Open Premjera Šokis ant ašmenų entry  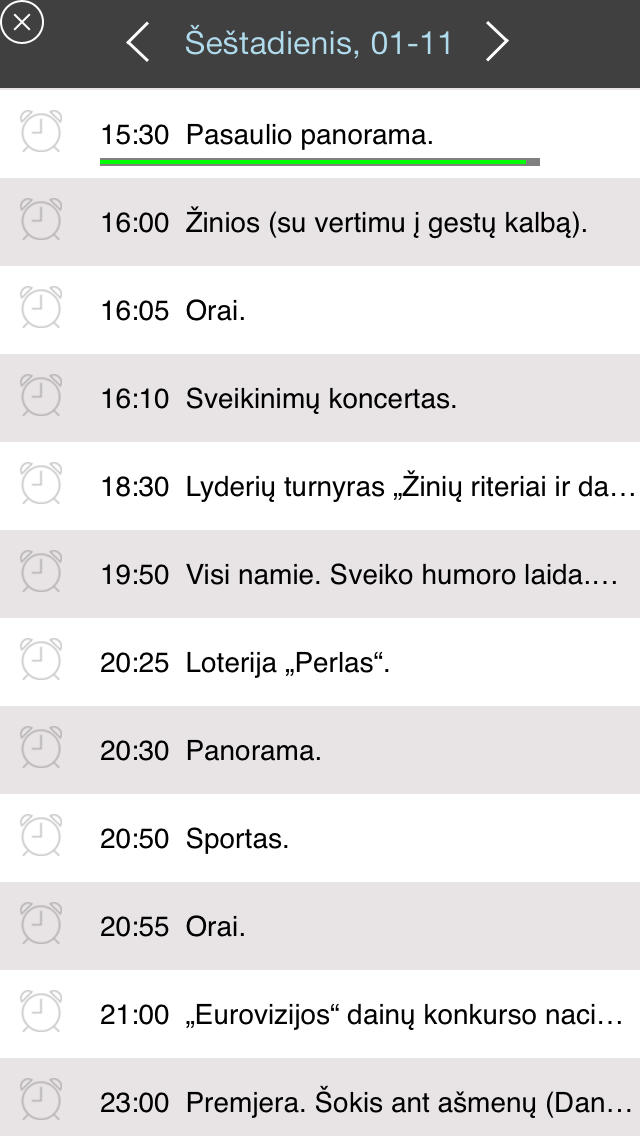[320, 1098]
